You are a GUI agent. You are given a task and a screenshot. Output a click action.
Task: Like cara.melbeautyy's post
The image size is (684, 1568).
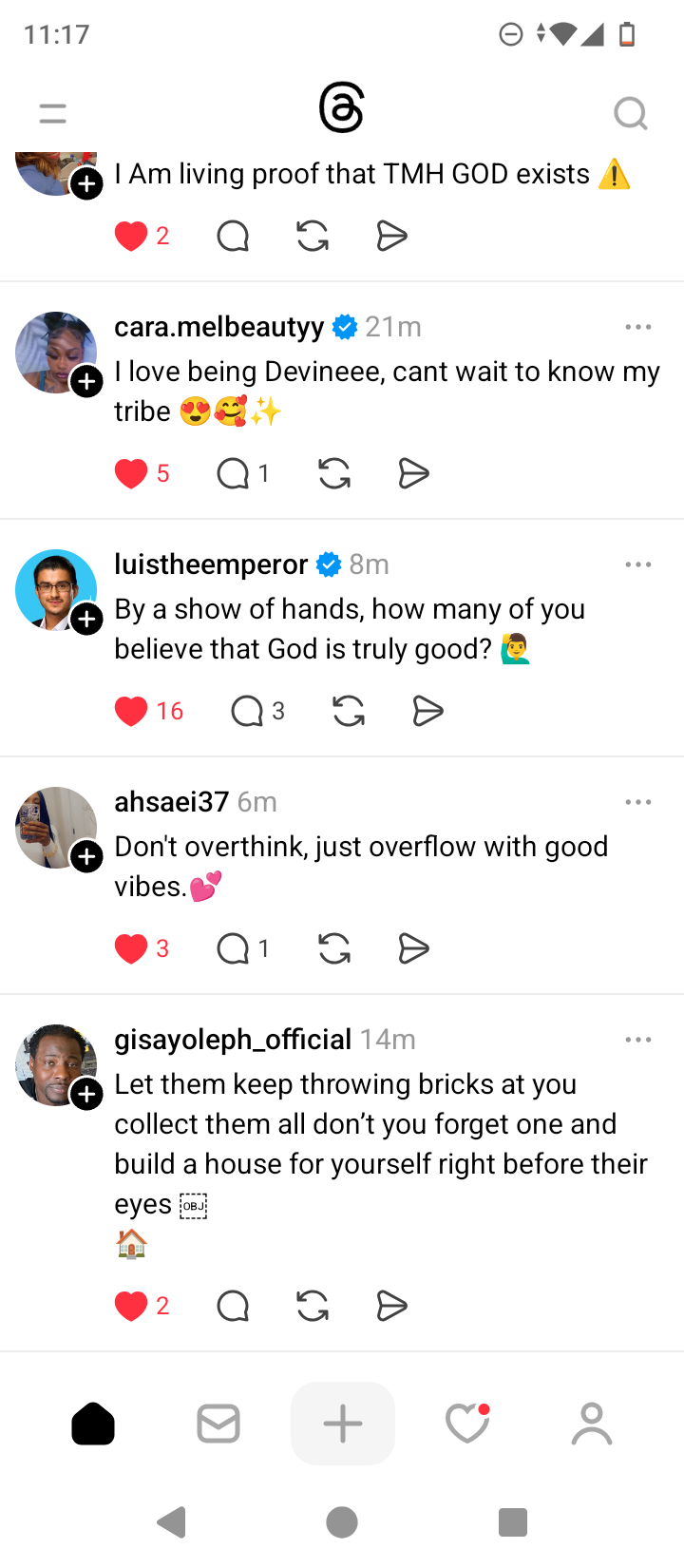131,473
